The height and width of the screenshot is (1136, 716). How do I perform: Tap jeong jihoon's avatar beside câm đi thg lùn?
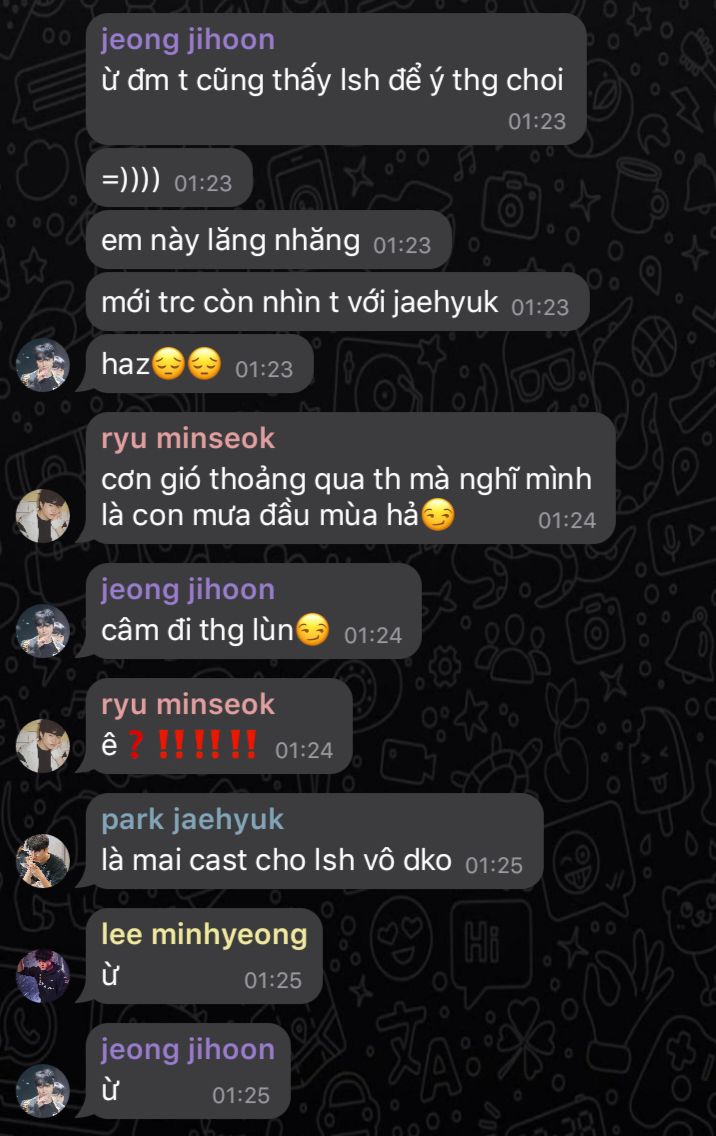pos(42,631)
